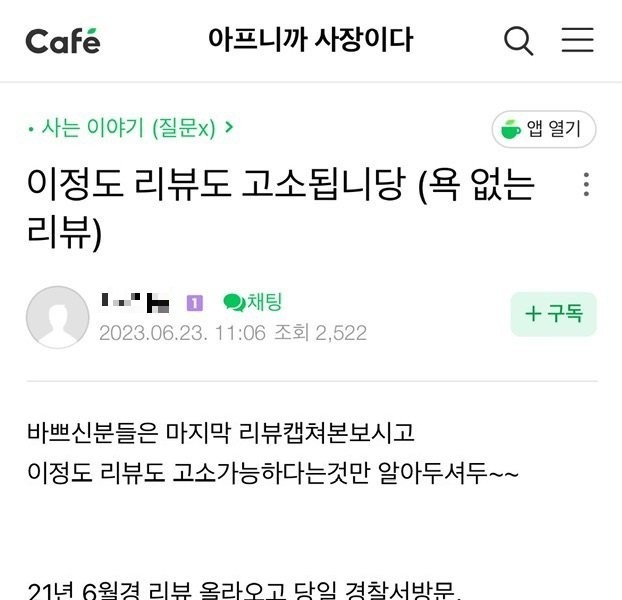The height and width of the screenshot is (600, 622).
Task: Open the 사는 이야기 (질문x) board link
Action: [x=130, y=128]
